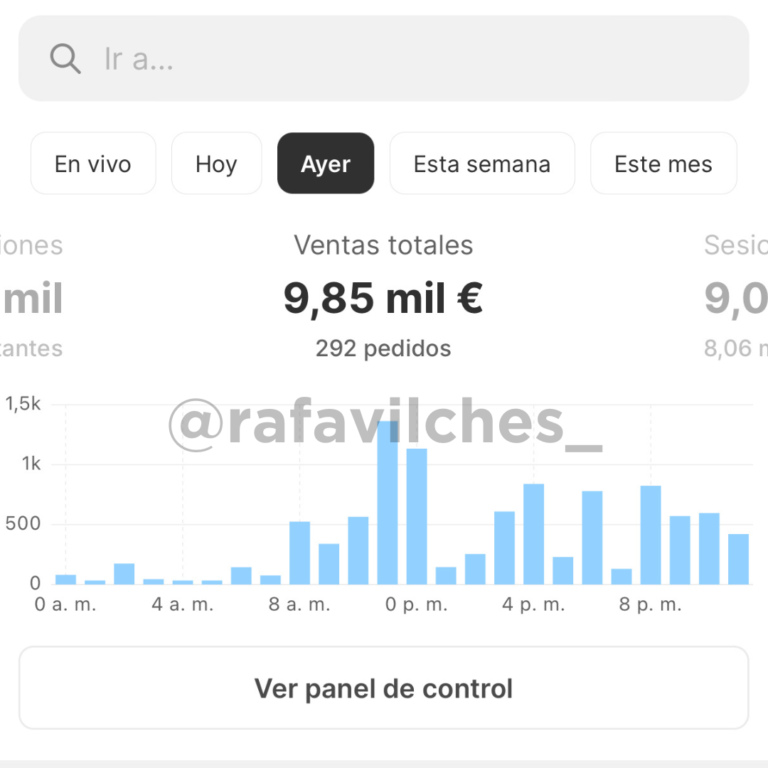
Task: Open the "Ir a..." search field
Action: (x=384, y=59)
